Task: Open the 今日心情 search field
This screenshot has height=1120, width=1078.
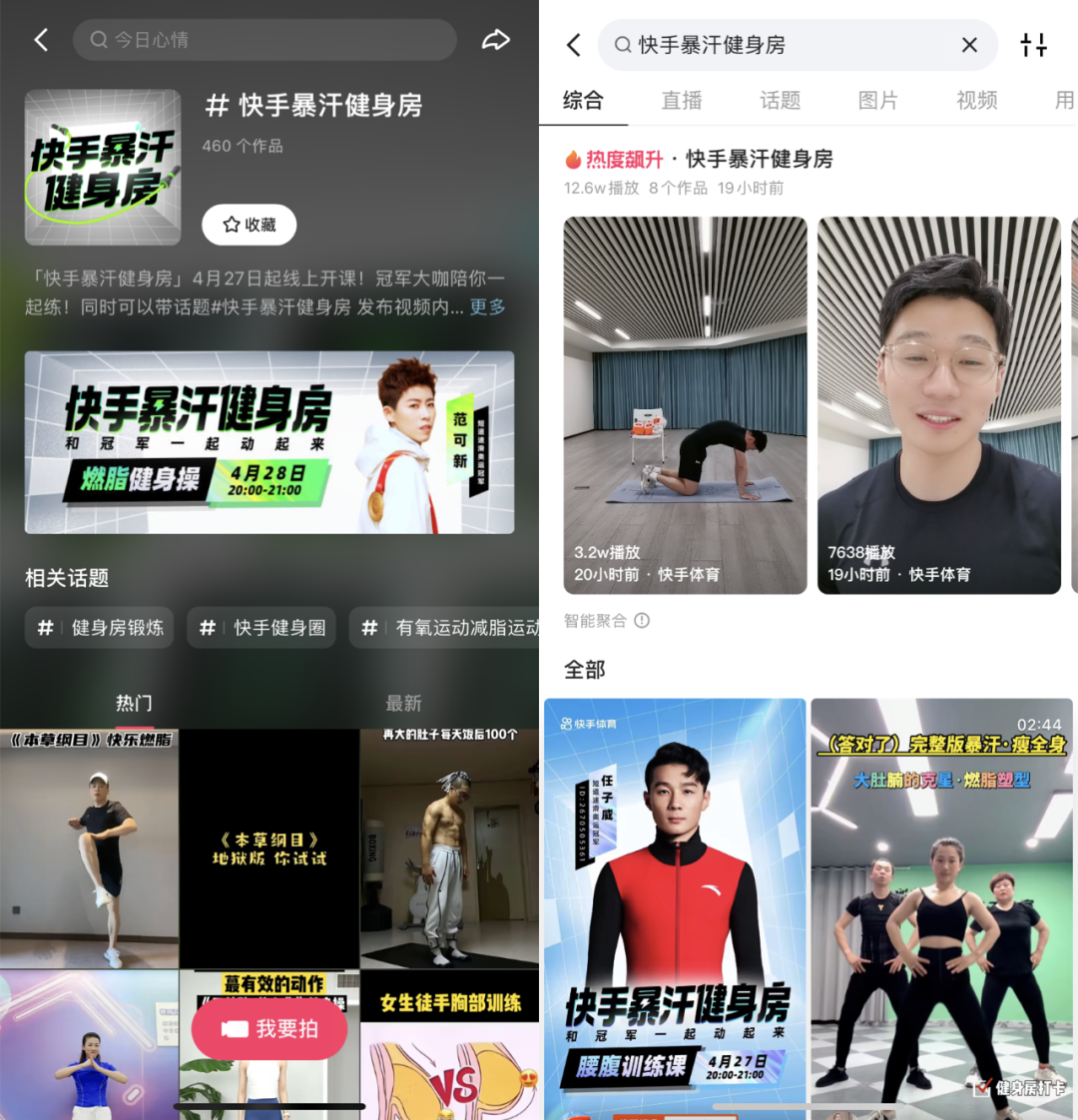Action: coord(265,40)
